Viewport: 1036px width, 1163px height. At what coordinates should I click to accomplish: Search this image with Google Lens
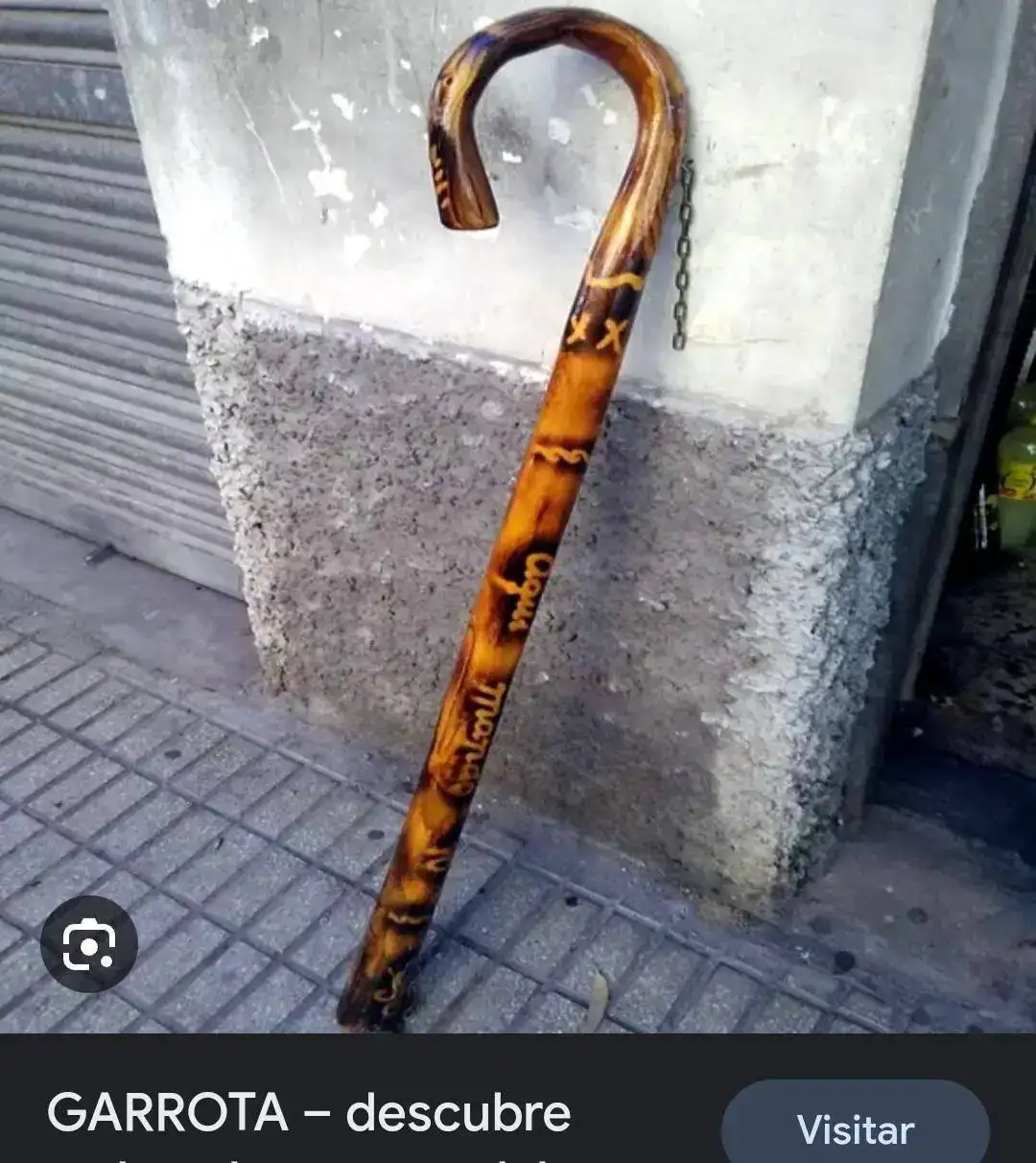coord(88,944)
